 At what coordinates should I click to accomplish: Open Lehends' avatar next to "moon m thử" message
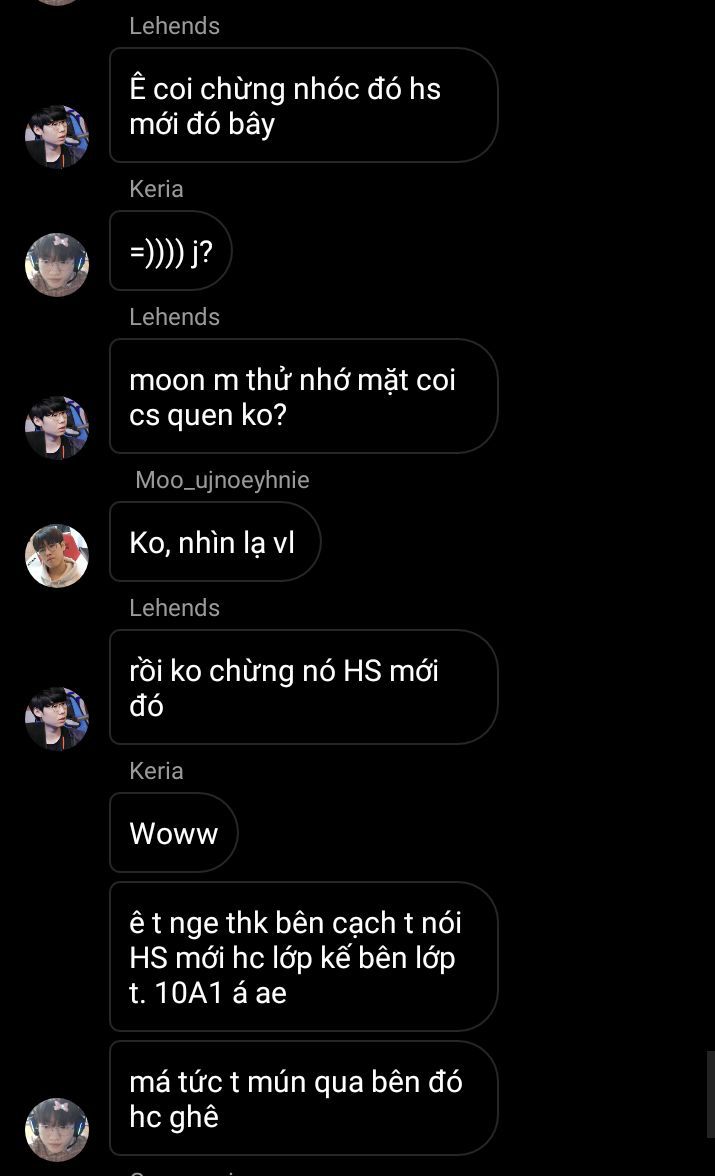(x=57, y=428)
